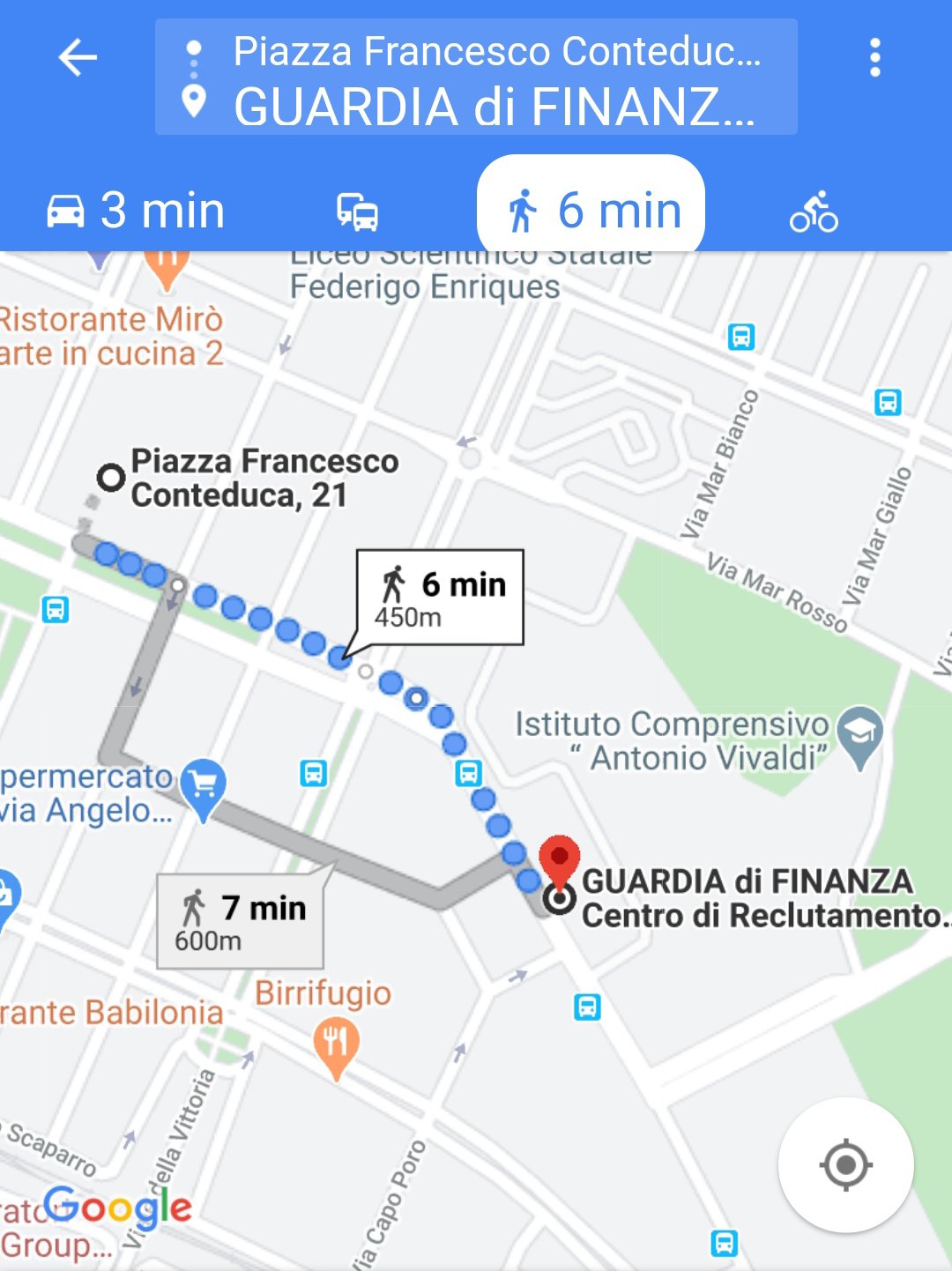This screenshot has height=1271, width=952.
Task: Select the walking tab, 6 min
Action: click(x=591, y=211)
